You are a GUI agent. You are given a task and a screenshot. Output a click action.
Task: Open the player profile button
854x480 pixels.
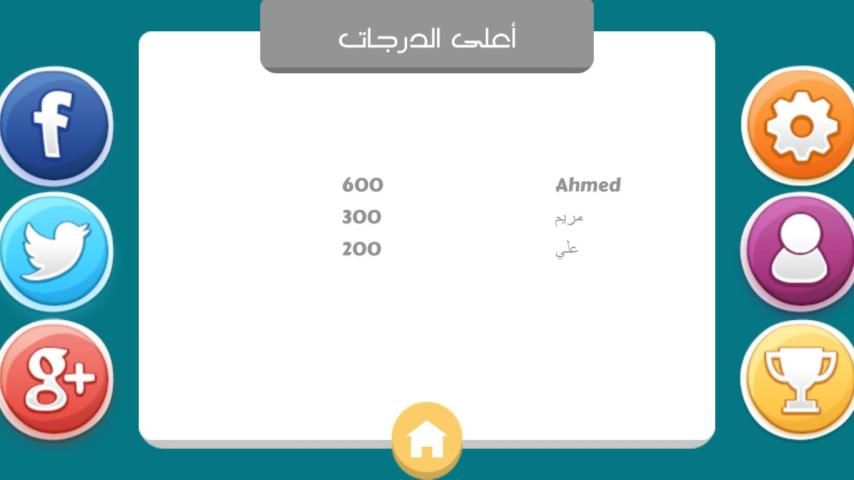pyautogui.click(x=798, y=252)
